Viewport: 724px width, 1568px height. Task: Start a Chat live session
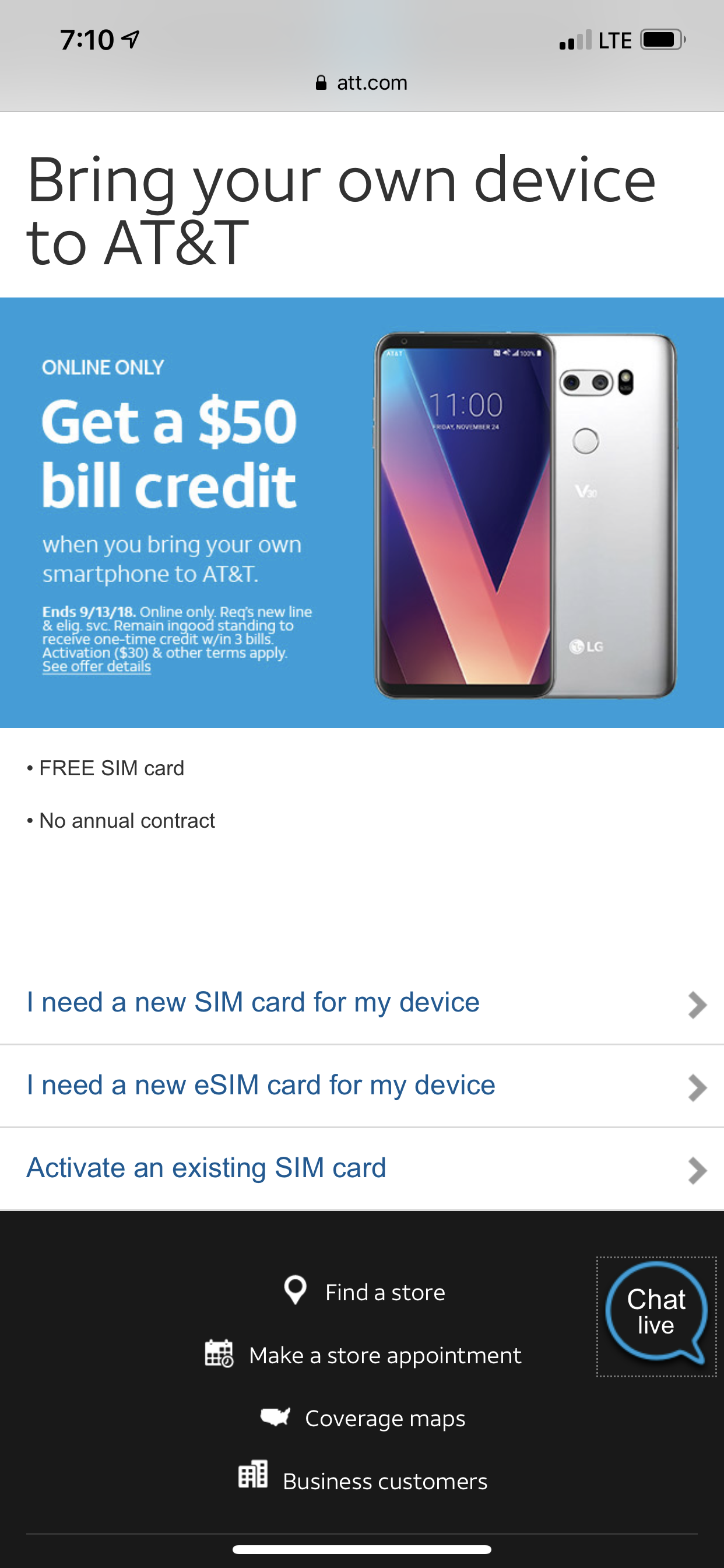[656, 1316]
